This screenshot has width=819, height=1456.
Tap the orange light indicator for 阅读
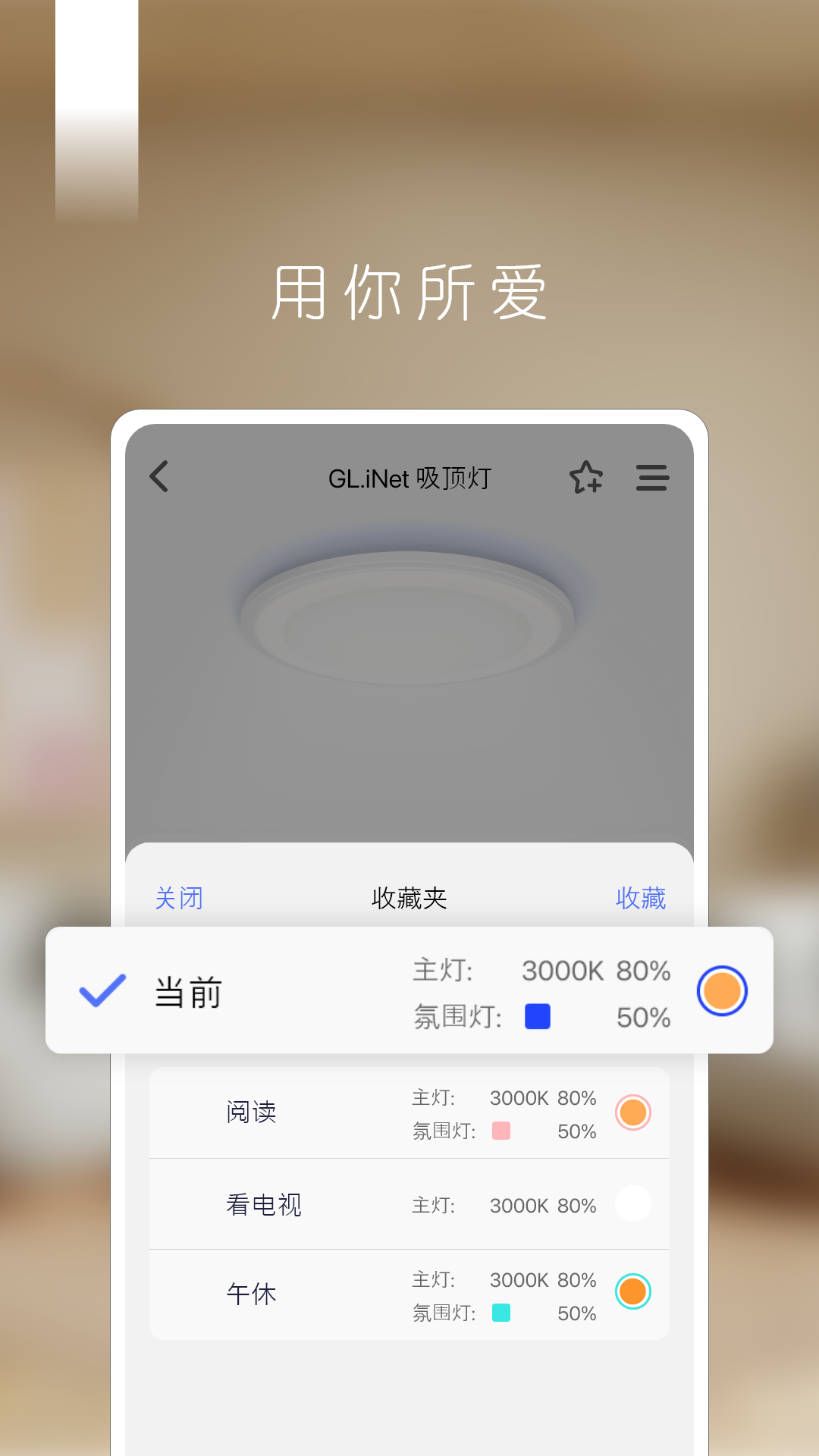click(x=632, y=1112)
